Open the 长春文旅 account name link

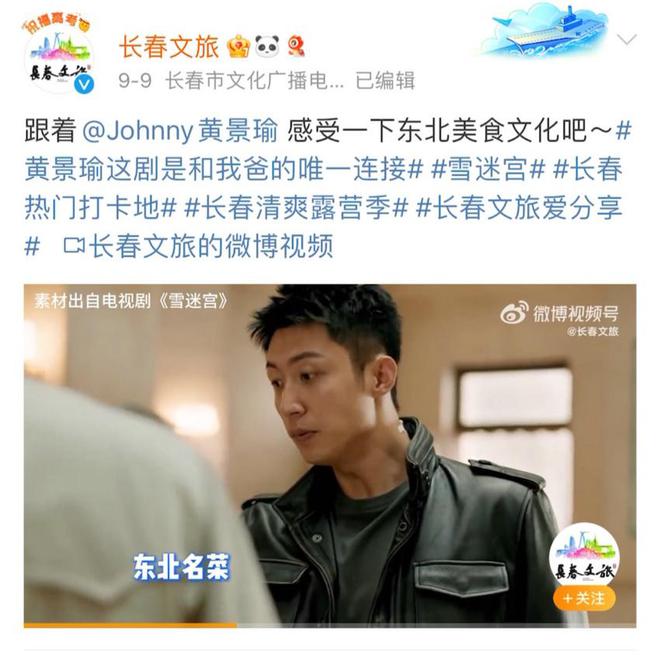[x=166, y=44]
